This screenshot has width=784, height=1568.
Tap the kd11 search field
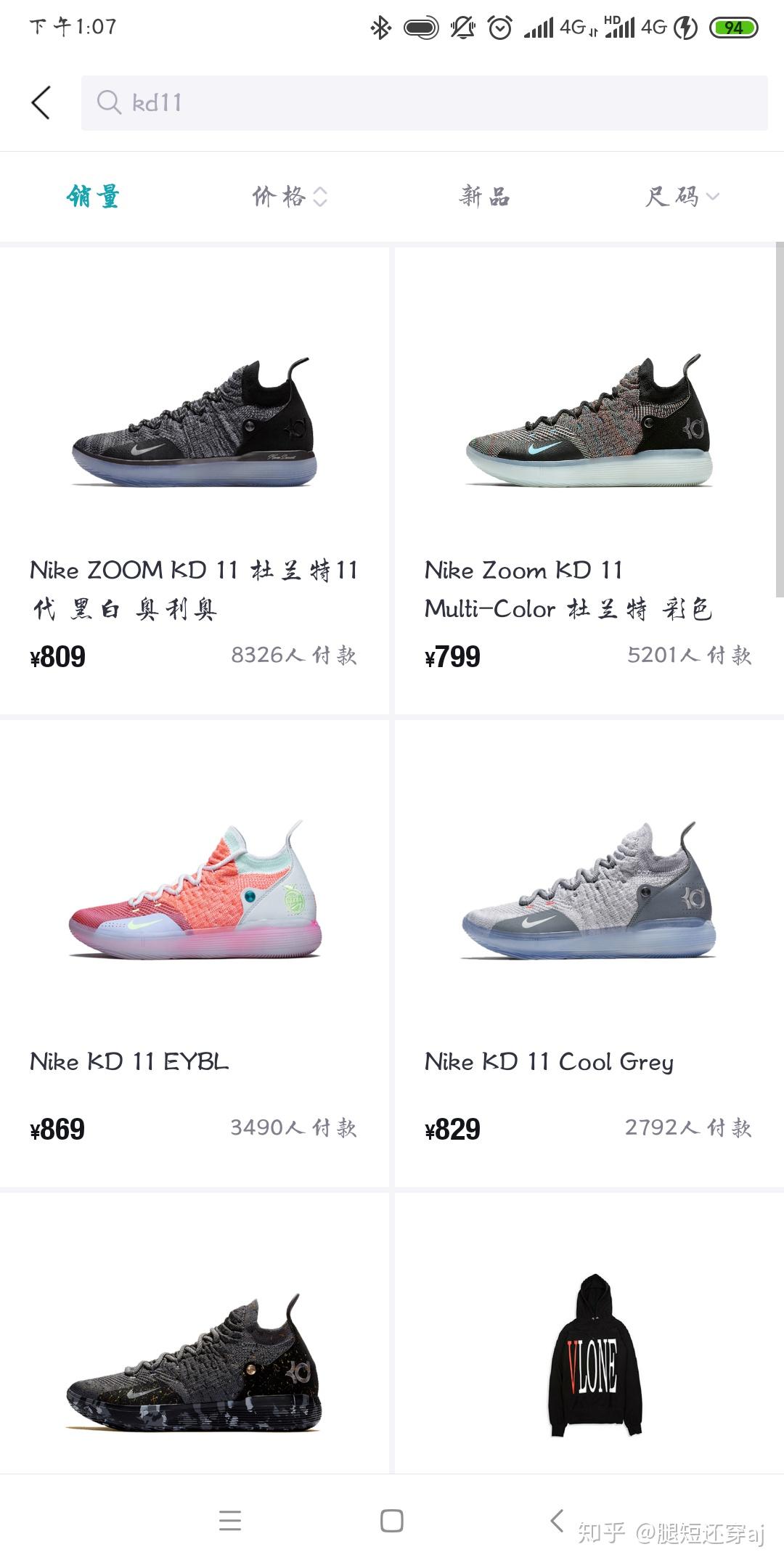point(424,103)
